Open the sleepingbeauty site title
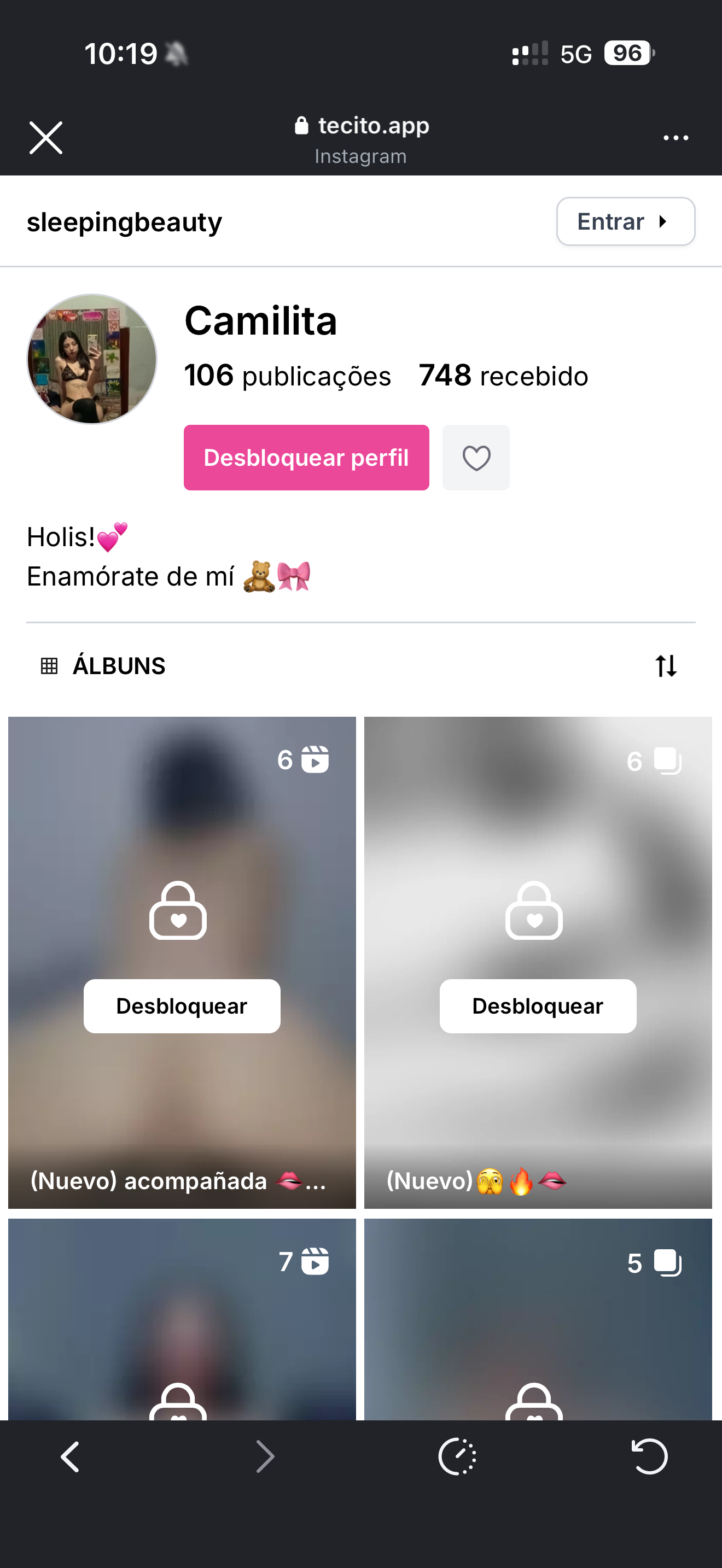Viewport: 722px width, 1568px height. coord(125,222)
